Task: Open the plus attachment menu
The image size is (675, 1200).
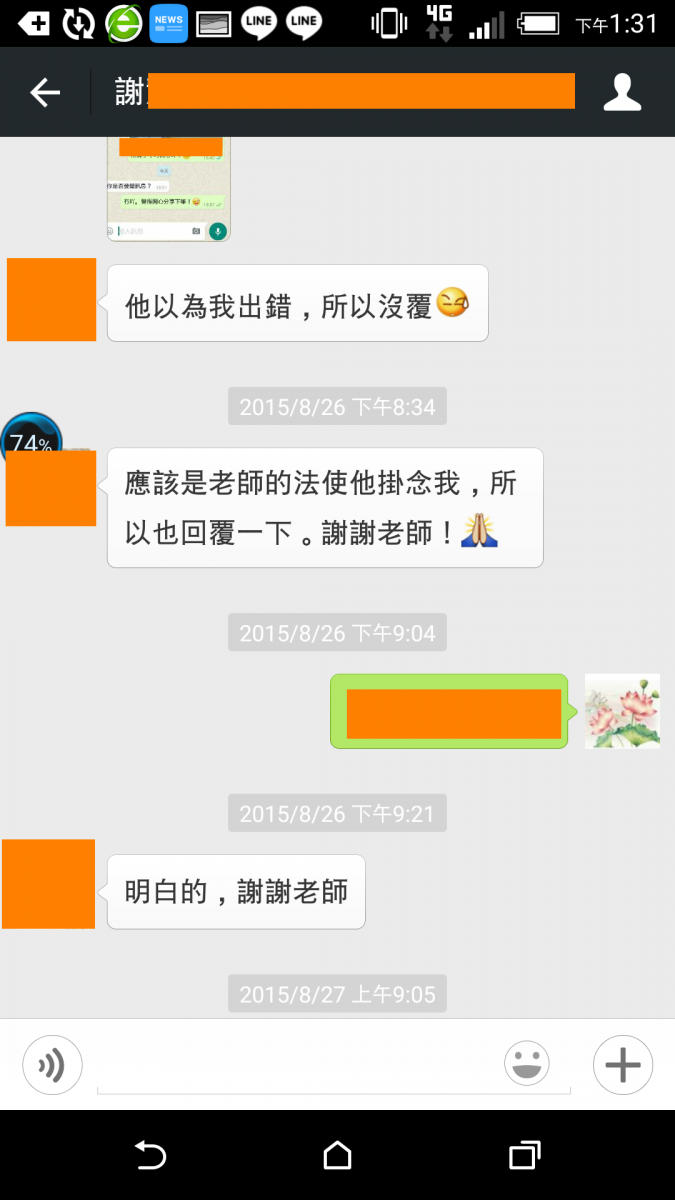Action: coord(622,1065)
